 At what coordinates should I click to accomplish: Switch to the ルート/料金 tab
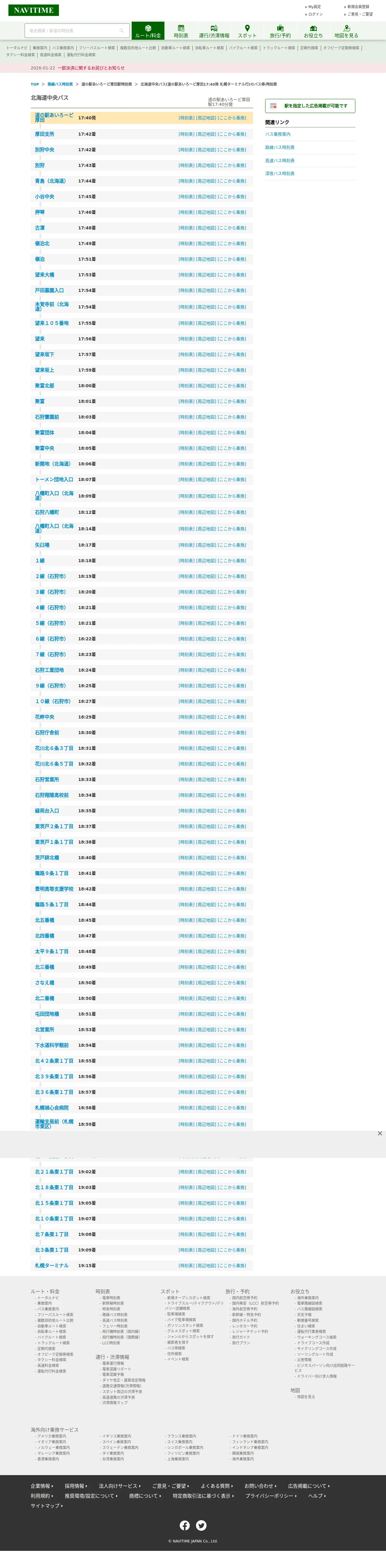coord(148,31)
